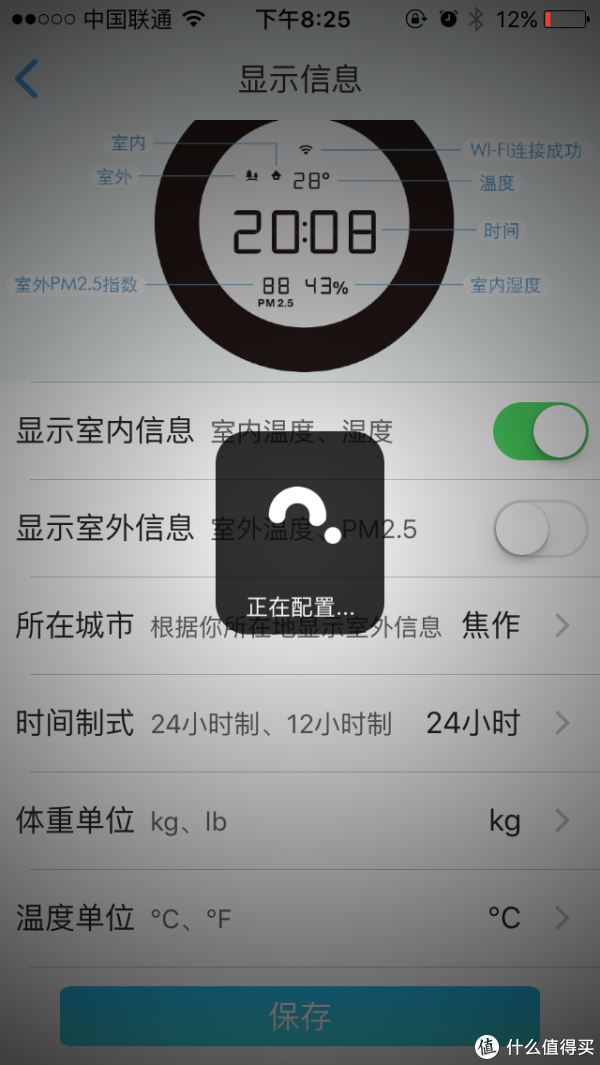This screenshot has width=600, height=1065.
Task: Open 所在城市 city setting row
Action: [x=300, y=626]
